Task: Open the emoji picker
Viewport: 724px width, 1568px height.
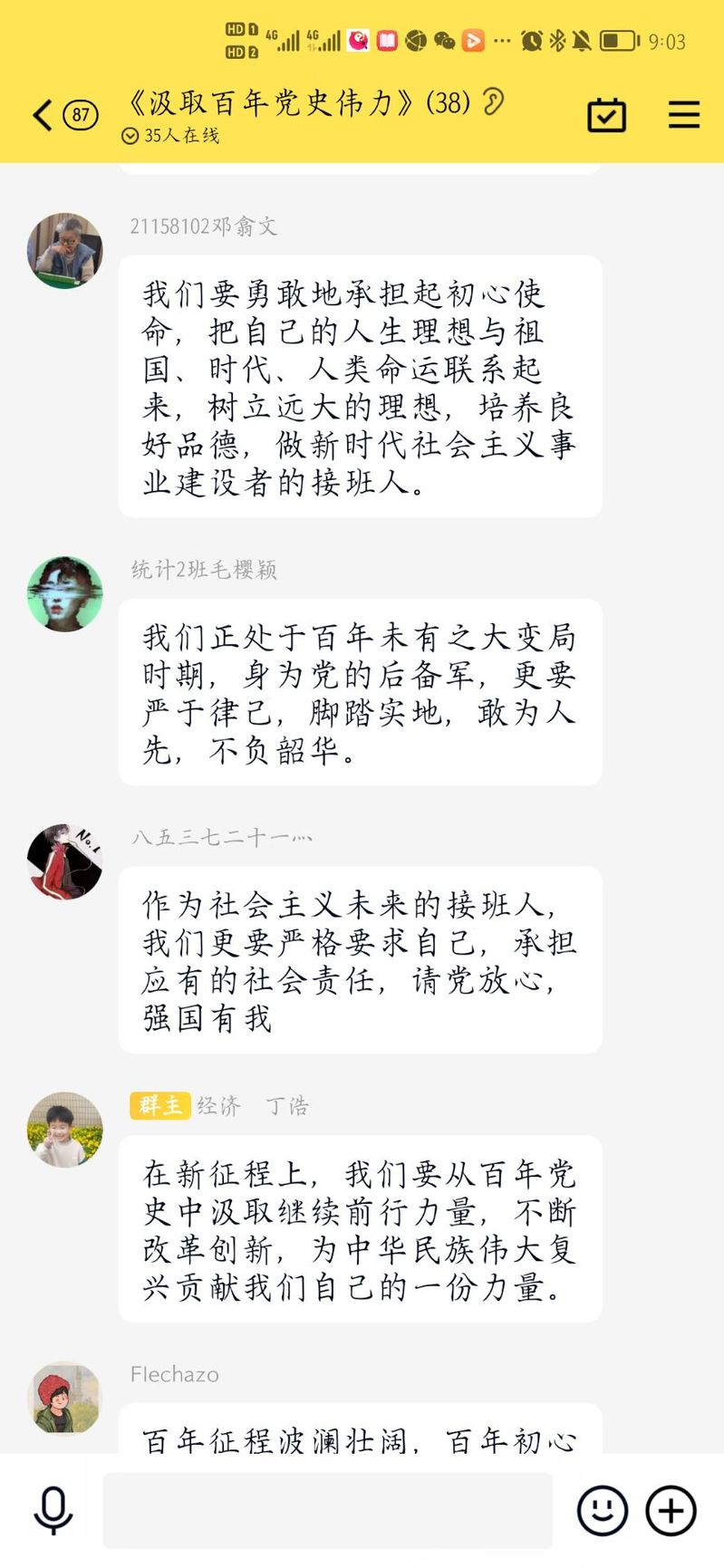Action: click(x=602, y=1510)
